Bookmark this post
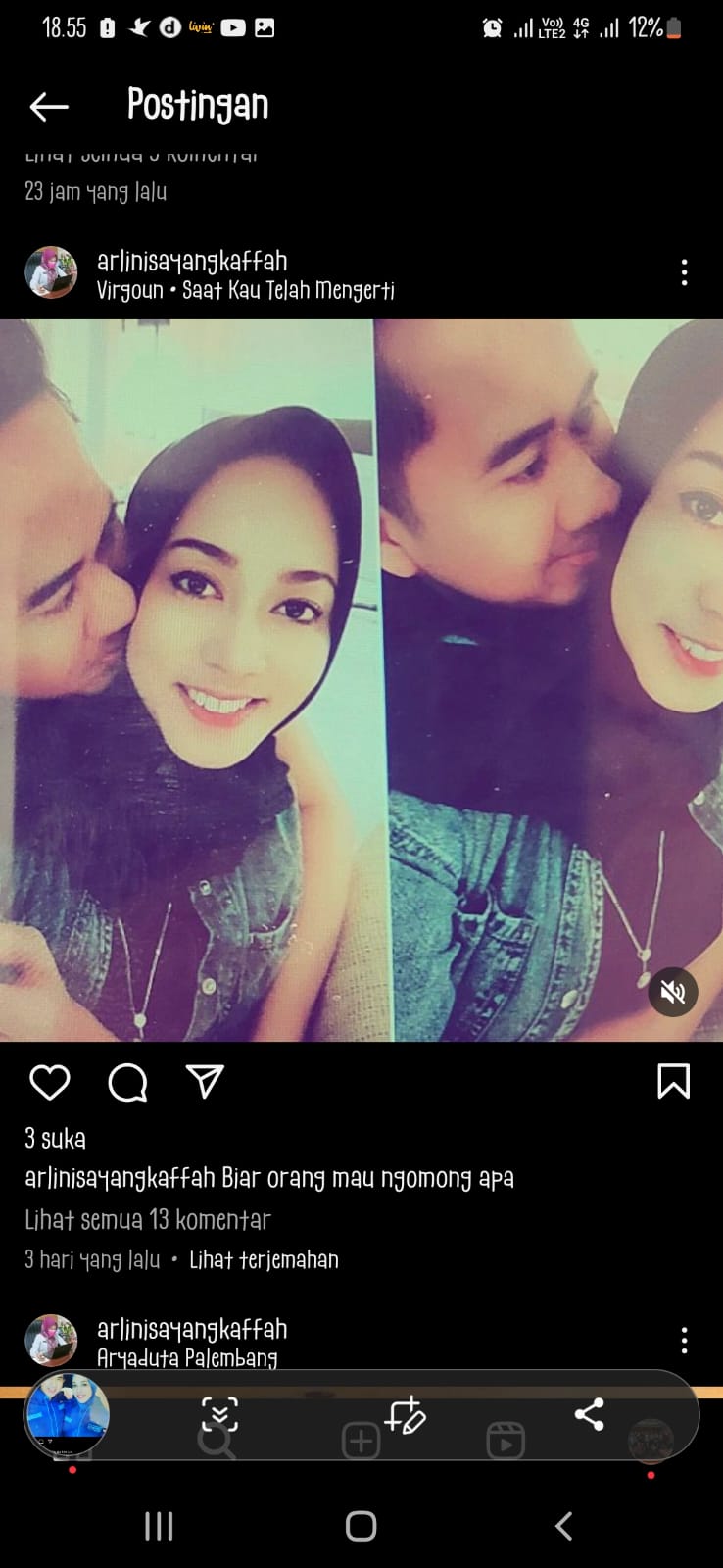 tap(673, 1081)
